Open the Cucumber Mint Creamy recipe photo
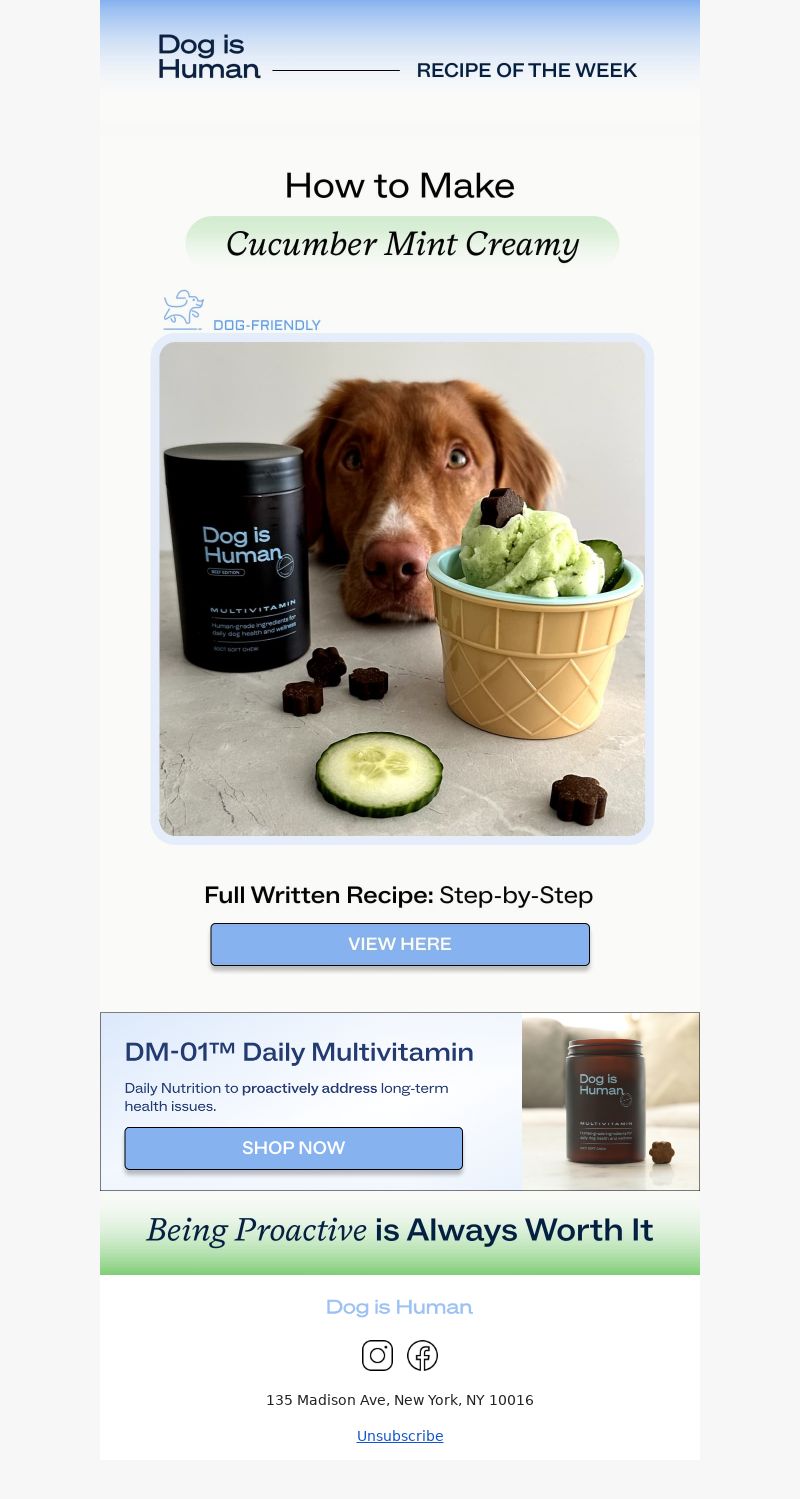The image size is (800, 1499). coord(402,589)
